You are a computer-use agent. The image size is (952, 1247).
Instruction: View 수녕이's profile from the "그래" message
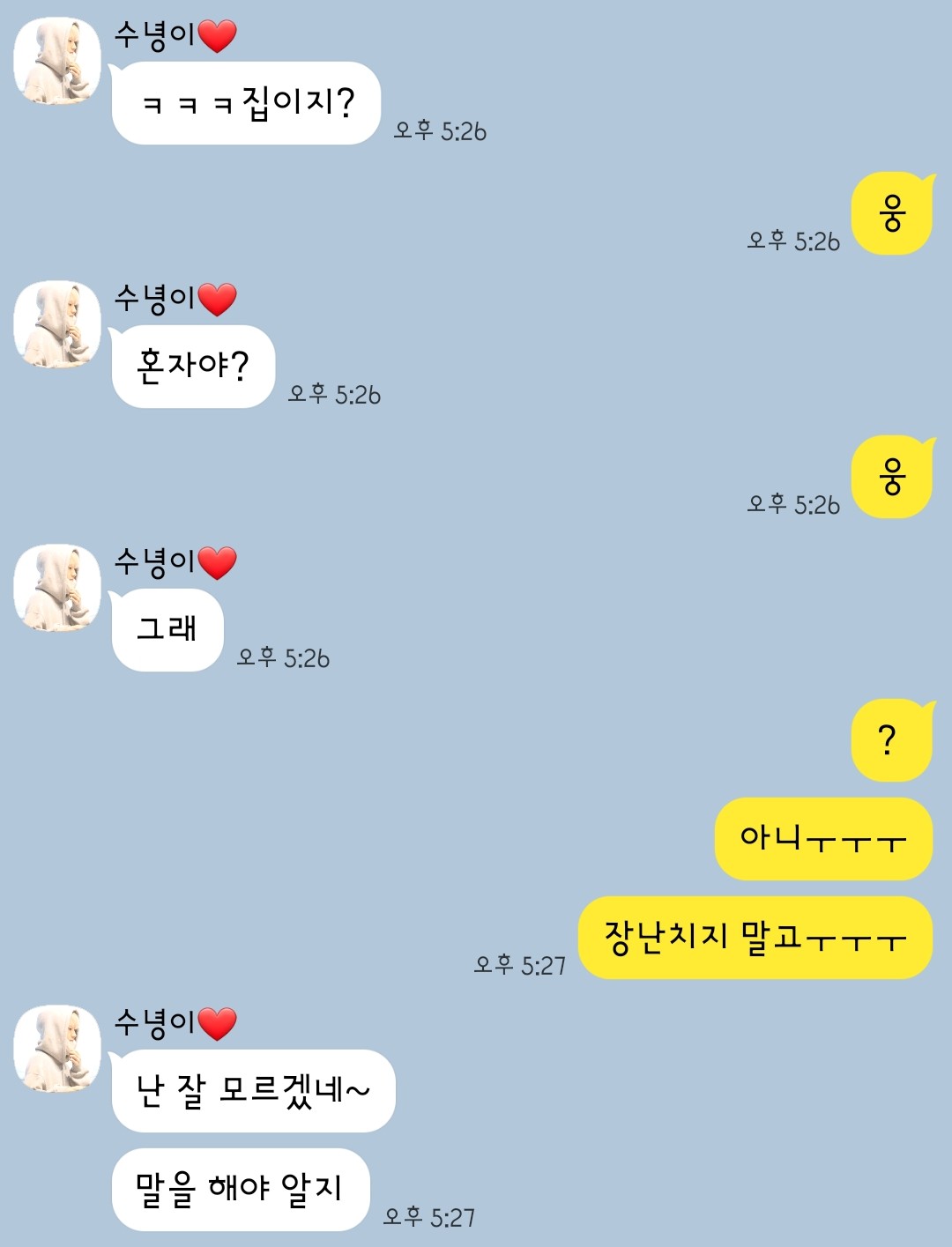point(57,587)
